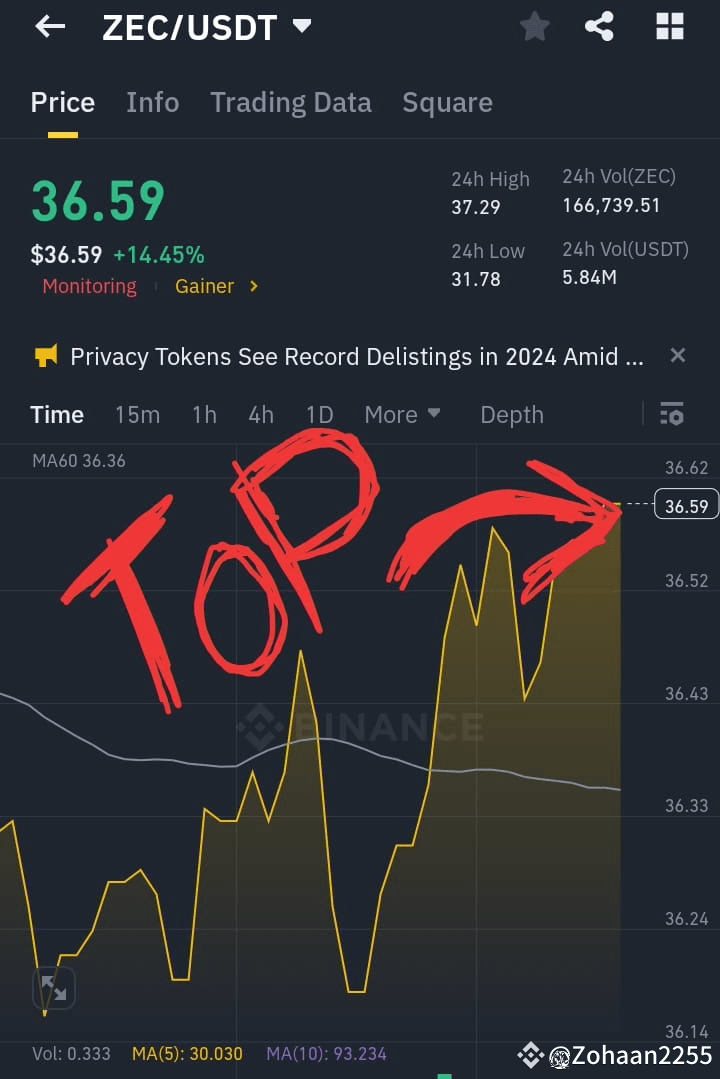Select the 1D timeframe

[x=320, y=414]
